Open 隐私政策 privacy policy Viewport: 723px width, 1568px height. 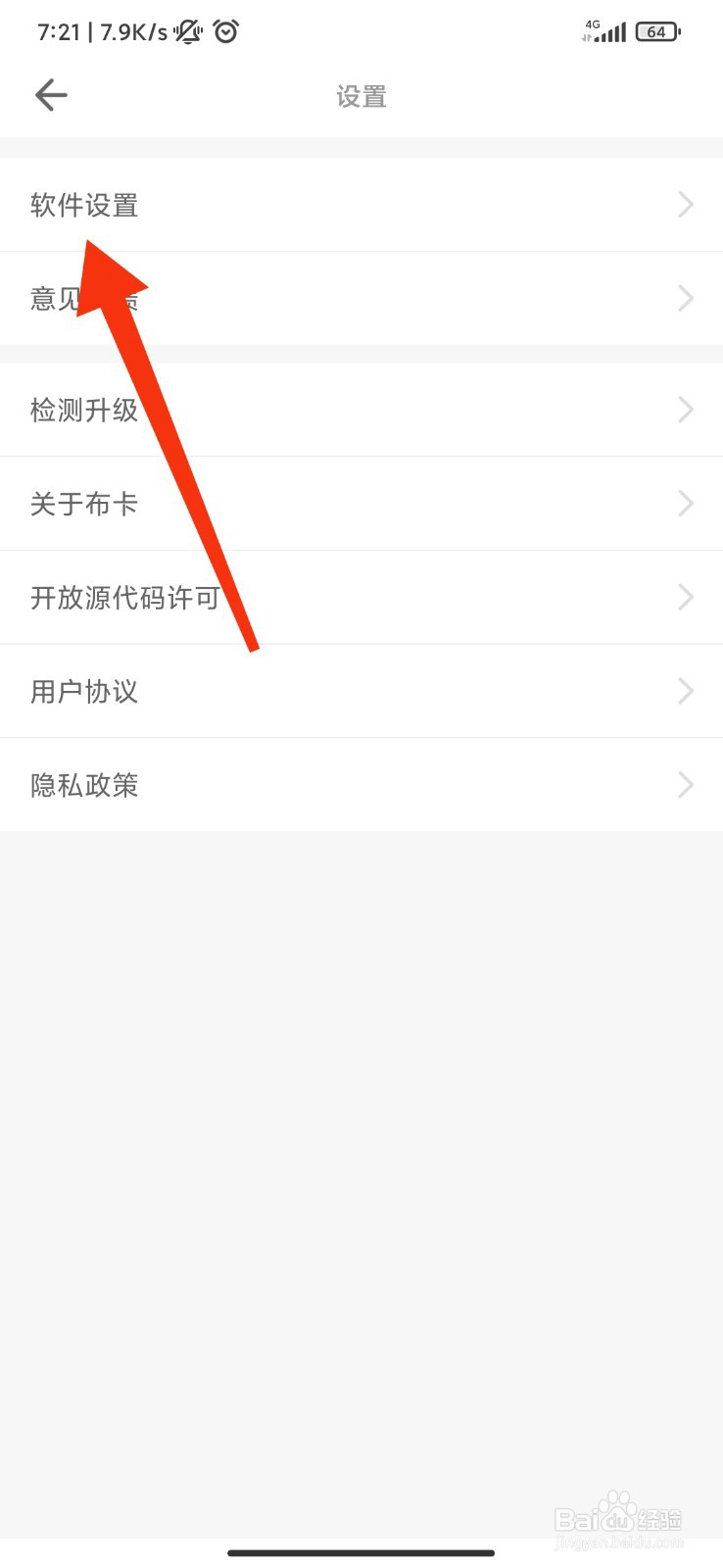click(84, 785)
